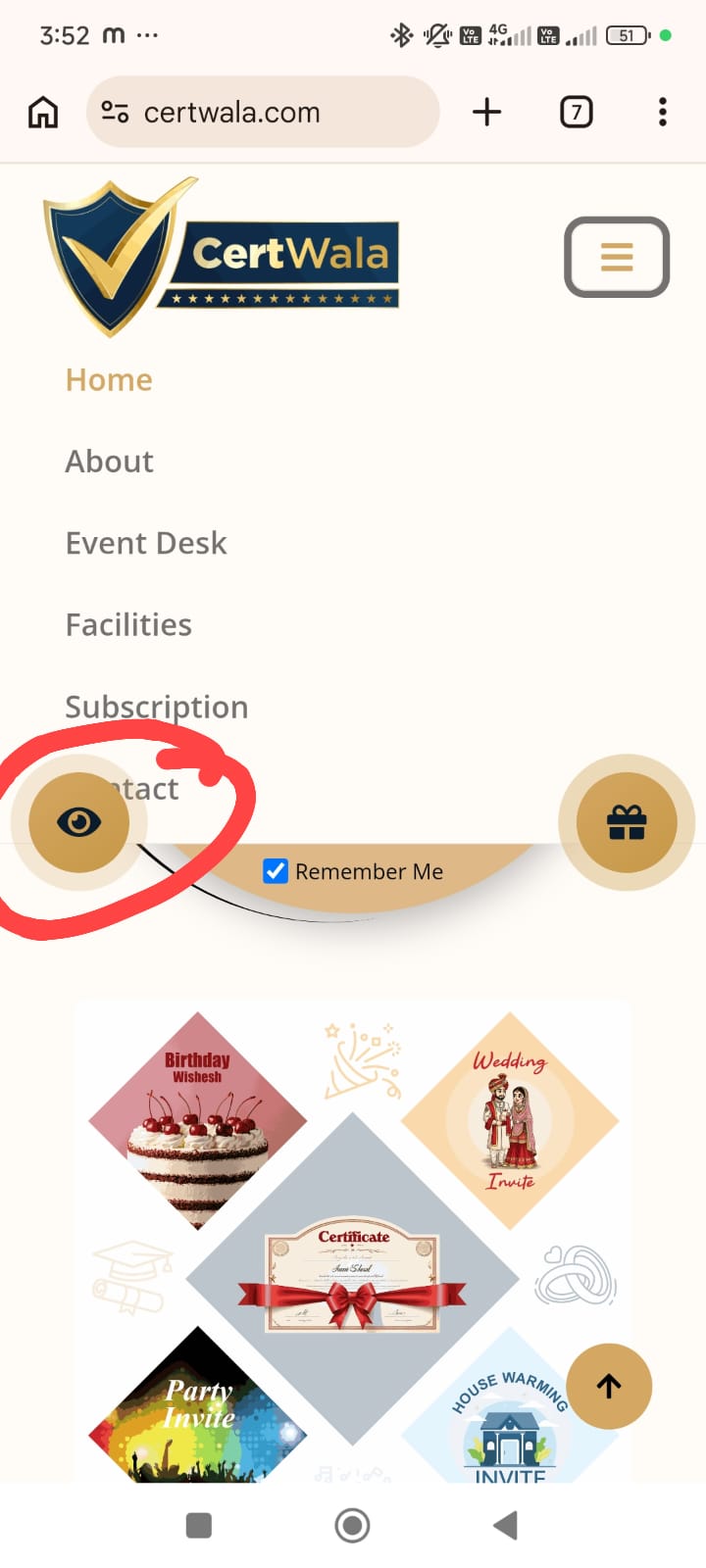Select the Birthday Wishes tile
This screenshot has width=706, height=1568.
197,1120
